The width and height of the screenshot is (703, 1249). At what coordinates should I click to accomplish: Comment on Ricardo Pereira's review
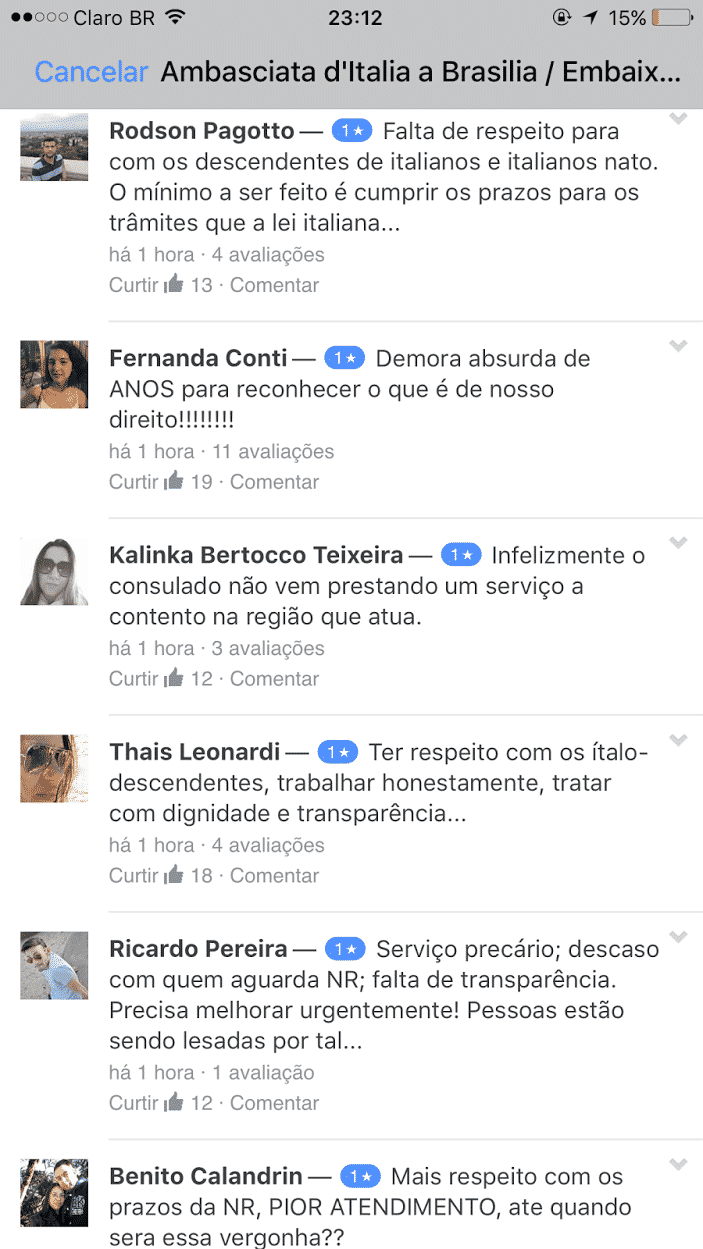pos(274,1103)
